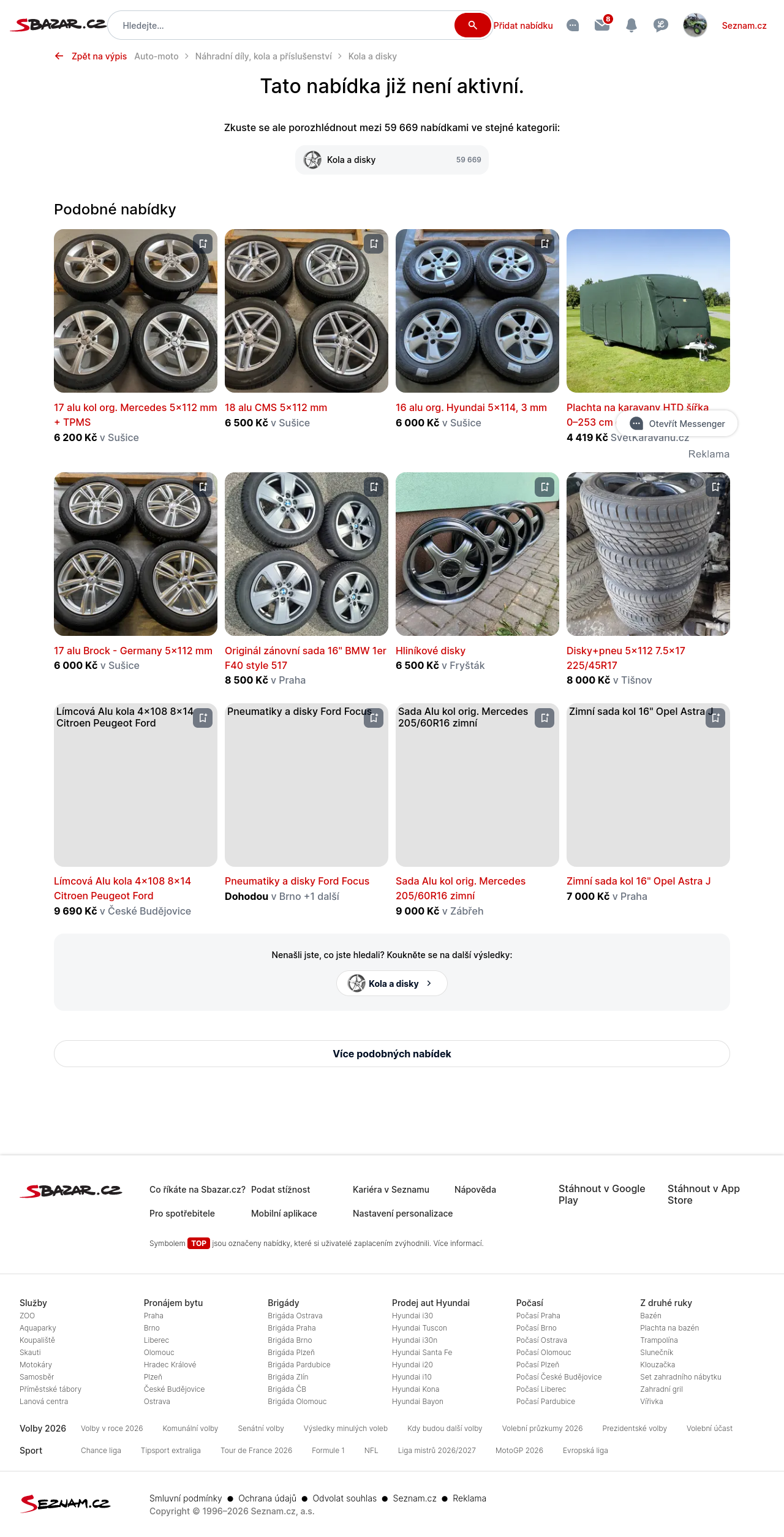784x1537 pixels.
Task: Open the Auto-moto breadcrumb
Action: 157,56
